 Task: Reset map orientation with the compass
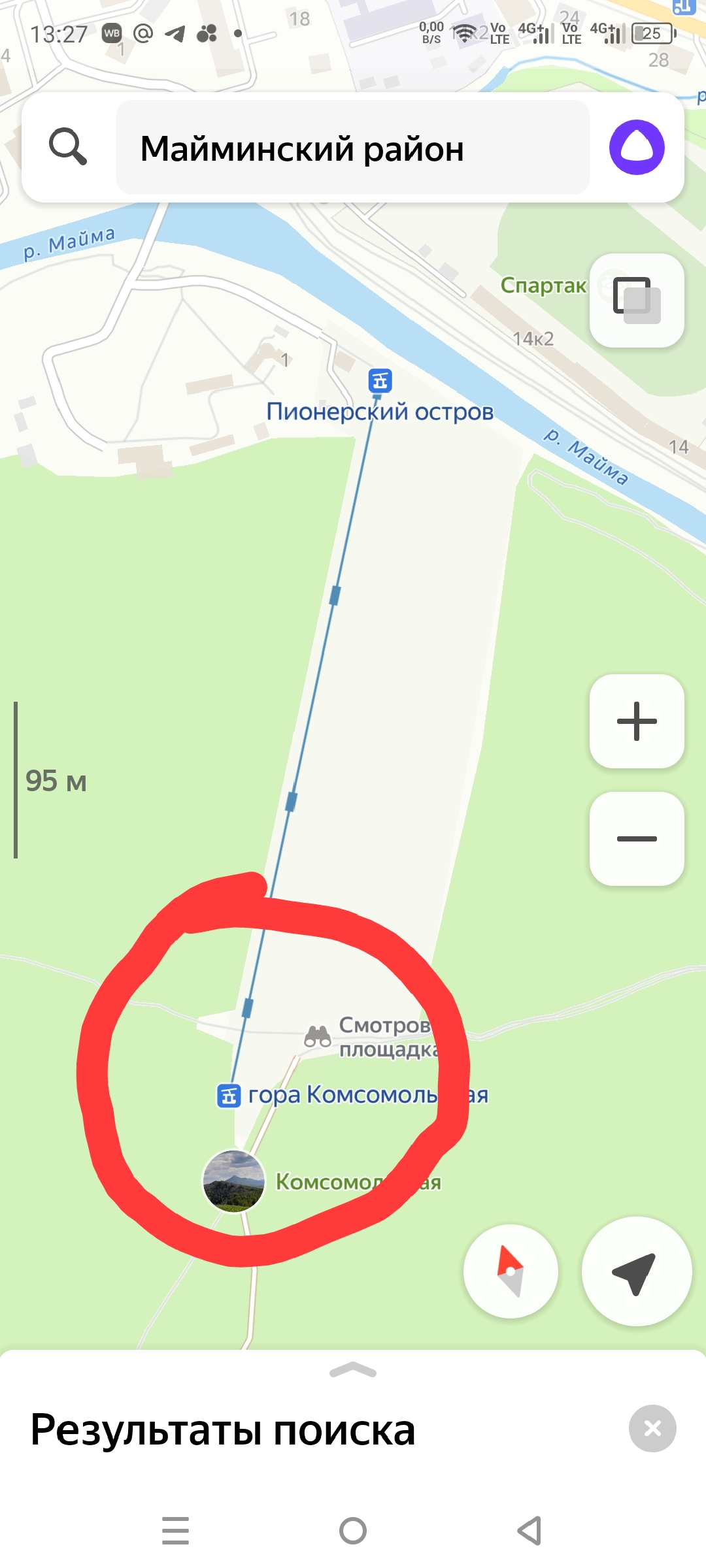(511, 1271)
